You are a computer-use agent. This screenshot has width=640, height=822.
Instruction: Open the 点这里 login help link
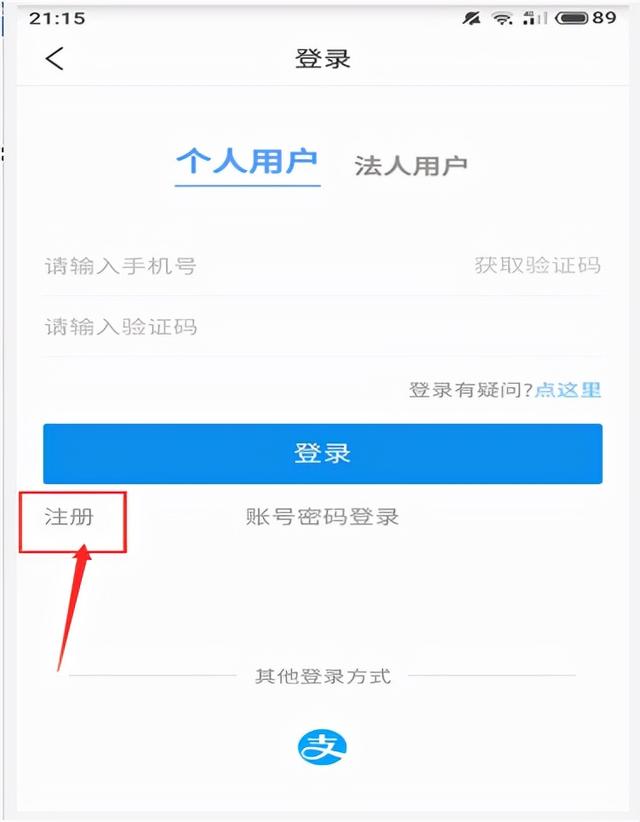click(568, 390)
